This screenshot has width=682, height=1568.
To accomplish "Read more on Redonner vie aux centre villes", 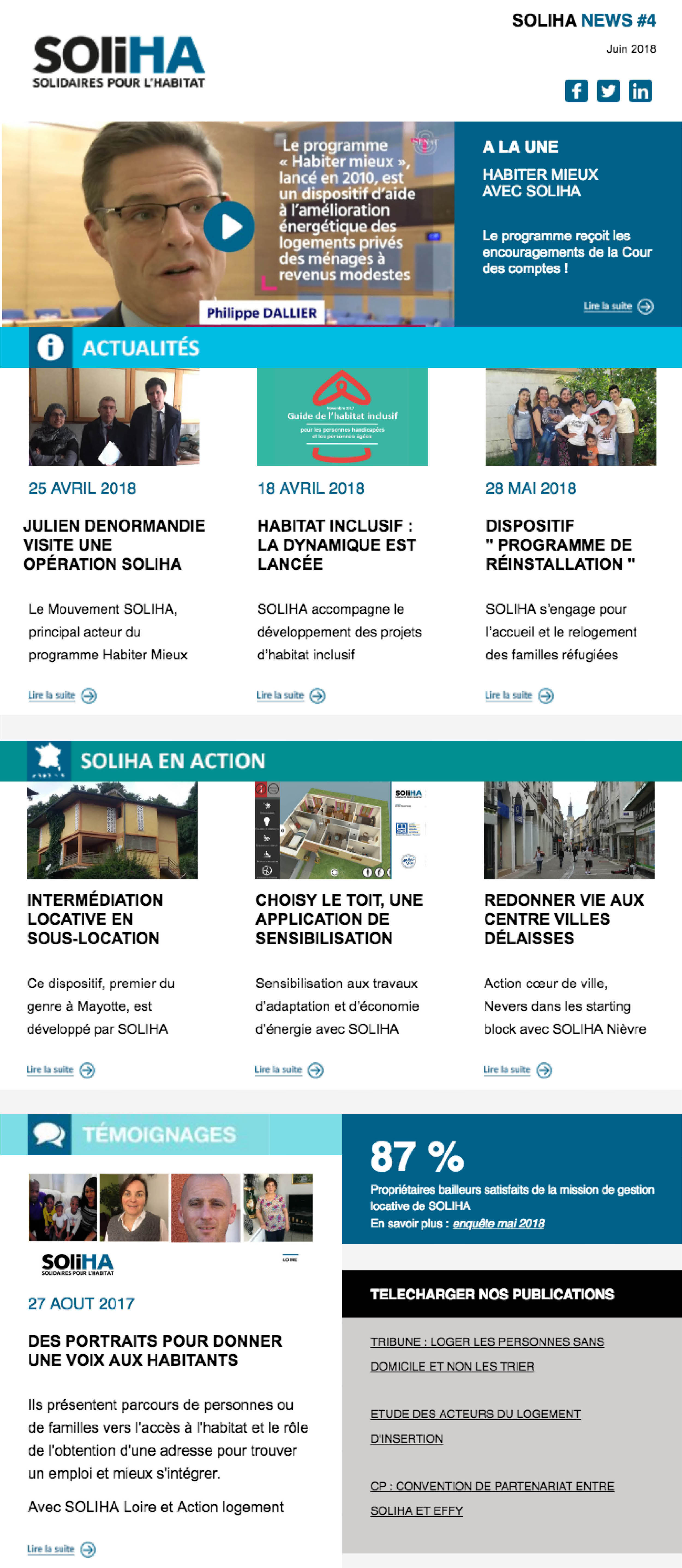I will click(517, 1070).
